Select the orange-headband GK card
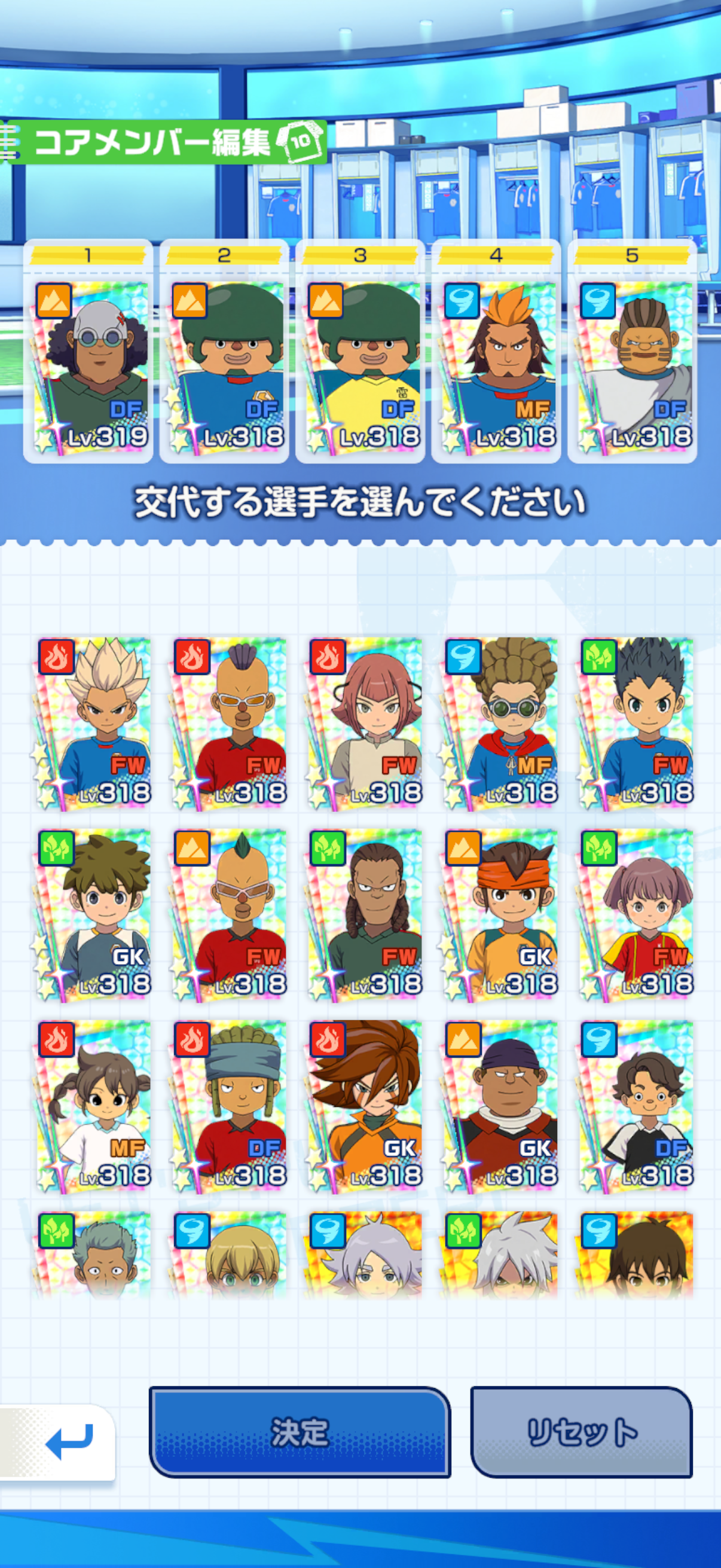The height and width of the screenshot is (1568, 721). coord(500,916)
